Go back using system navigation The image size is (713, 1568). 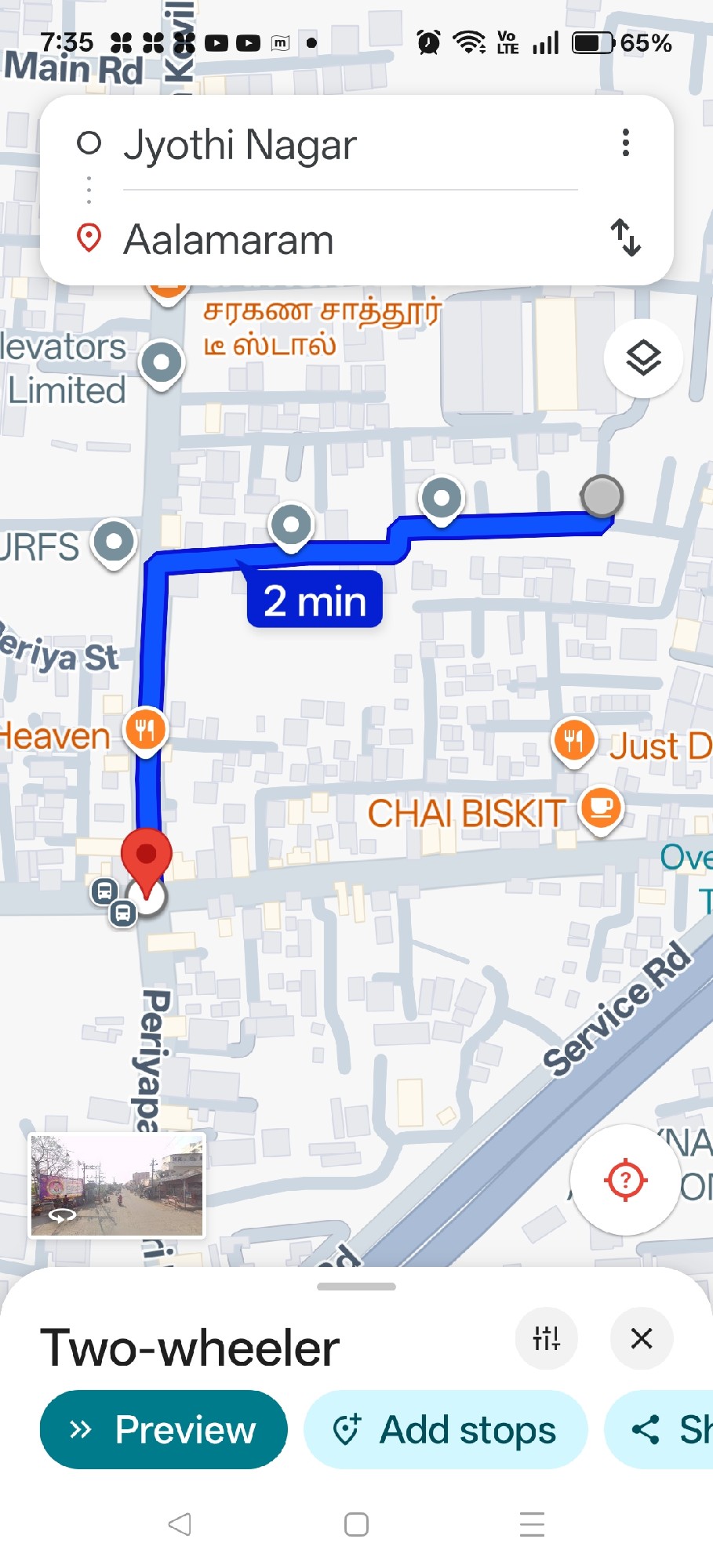pos(180,1524)
